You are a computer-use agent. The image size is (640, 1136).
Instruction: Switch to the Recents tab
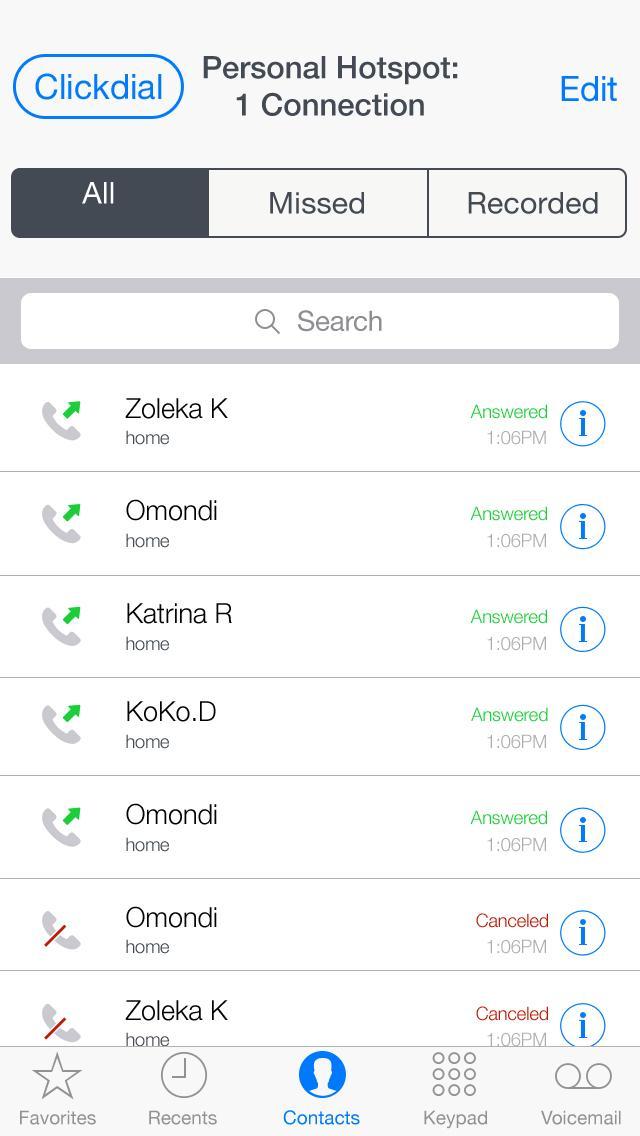click(182, 1090)
